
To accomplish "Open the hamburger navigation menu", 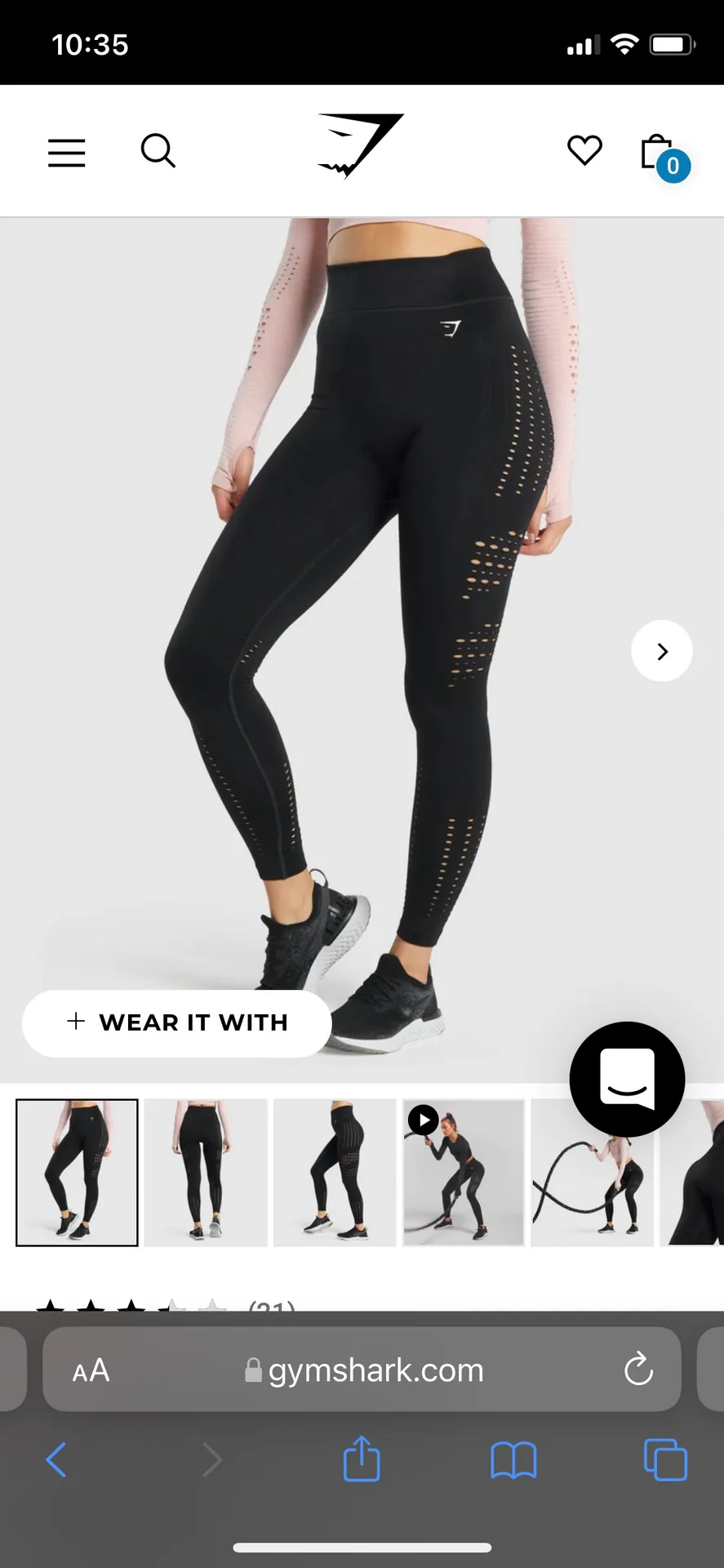I will [x=66, y=152].
